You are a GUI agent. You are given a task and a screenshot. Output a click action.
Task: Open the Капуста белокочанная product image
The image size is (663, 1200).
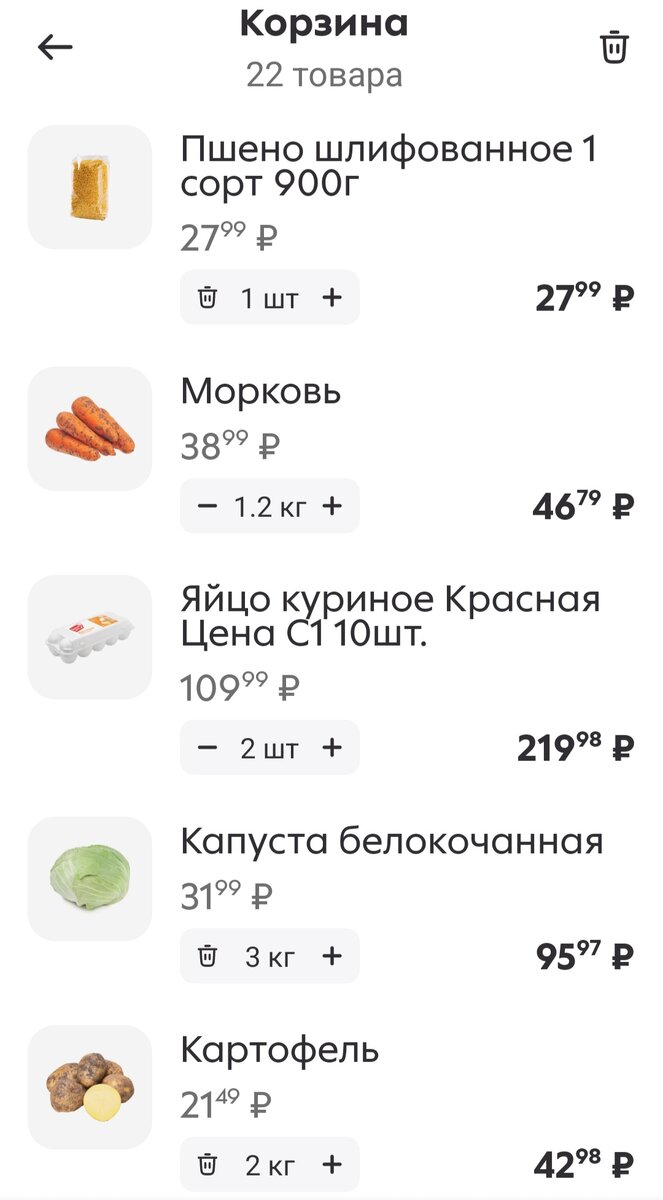(90, 879)
